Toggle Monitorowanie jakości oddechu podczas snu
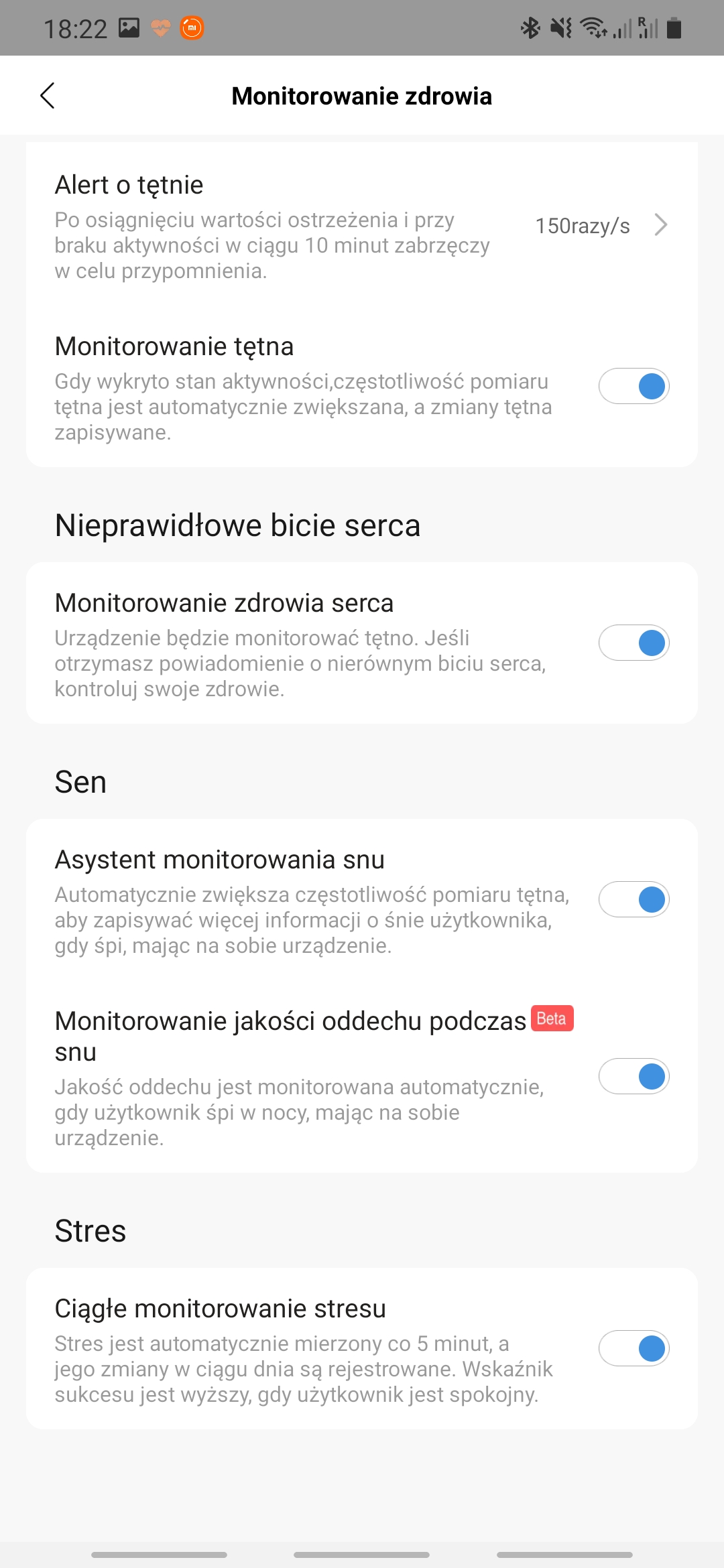The height and width of the screenshot is (1568, 724). [633, 1076]
